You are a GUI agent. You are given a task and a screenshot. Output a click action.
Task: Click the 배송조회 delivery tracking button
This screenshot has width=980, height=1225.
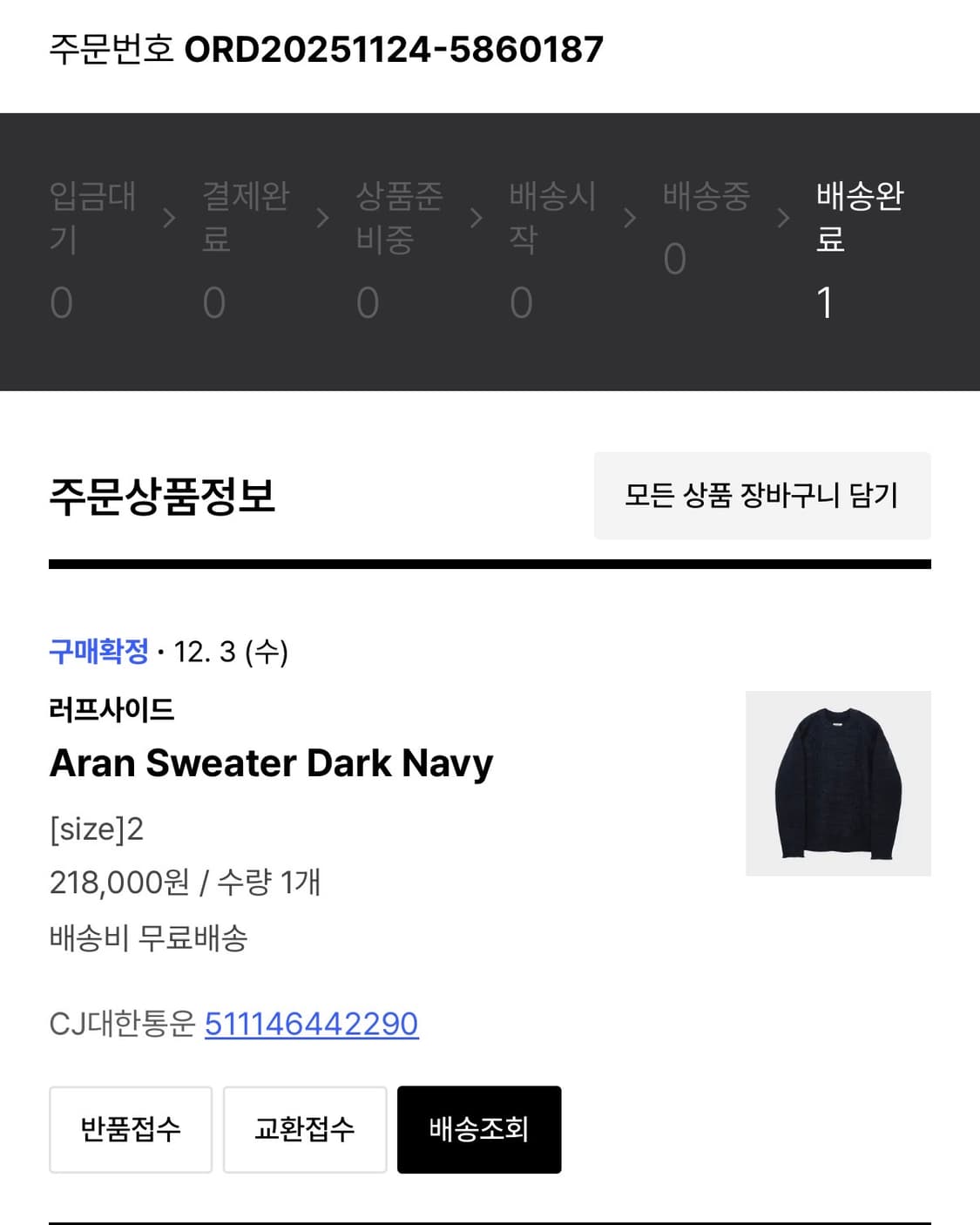coord(479,1129)
